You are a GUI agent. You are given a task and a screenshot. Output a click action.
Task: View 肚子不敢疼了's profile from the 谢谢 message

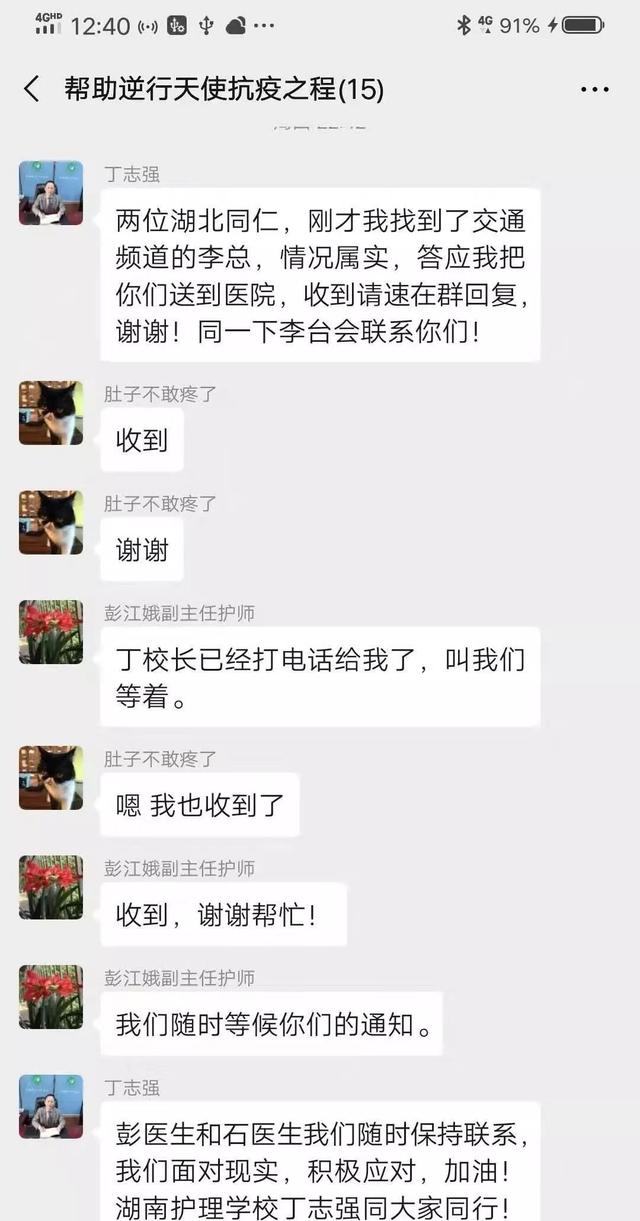tap(51, 522)
